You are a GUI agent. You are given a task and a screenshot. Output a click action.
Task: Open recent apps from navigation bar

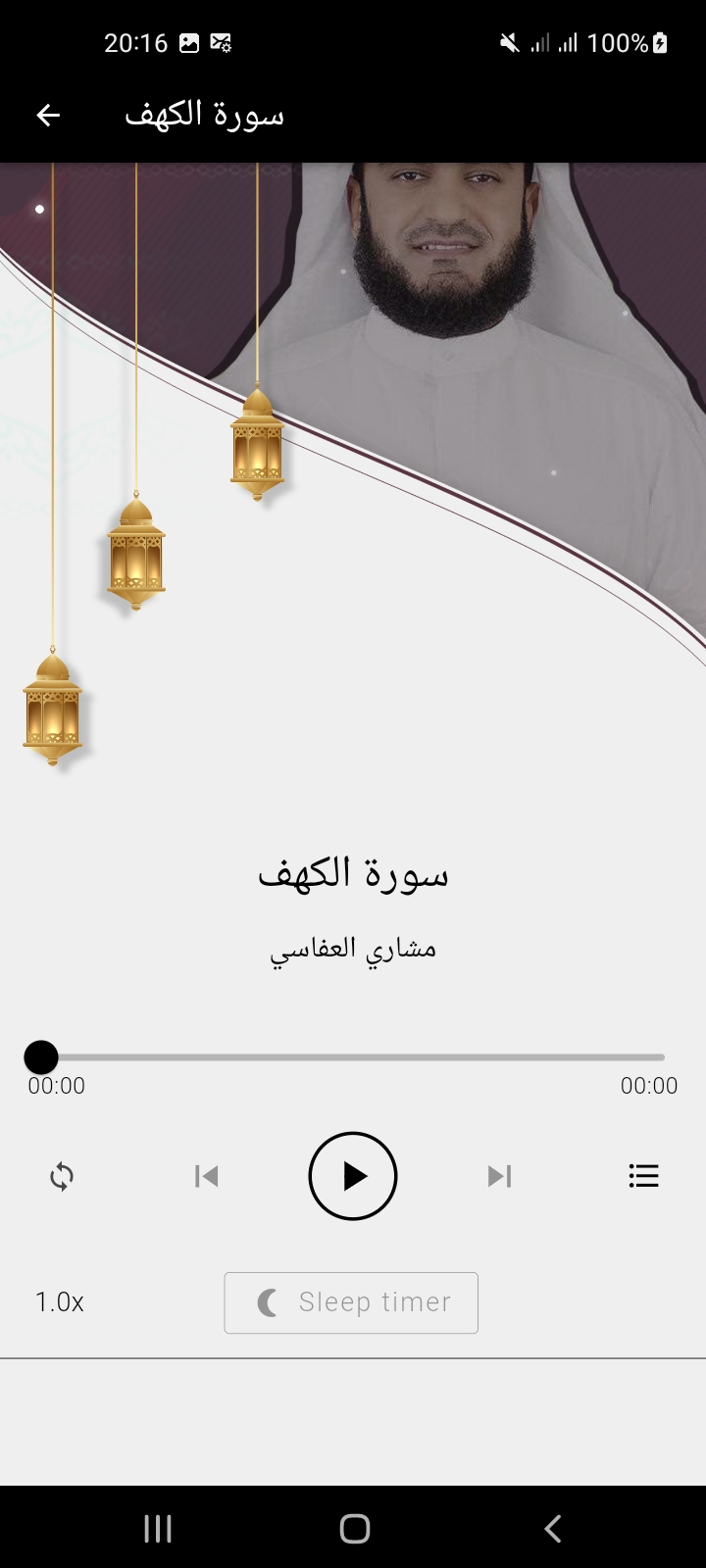158,1528
